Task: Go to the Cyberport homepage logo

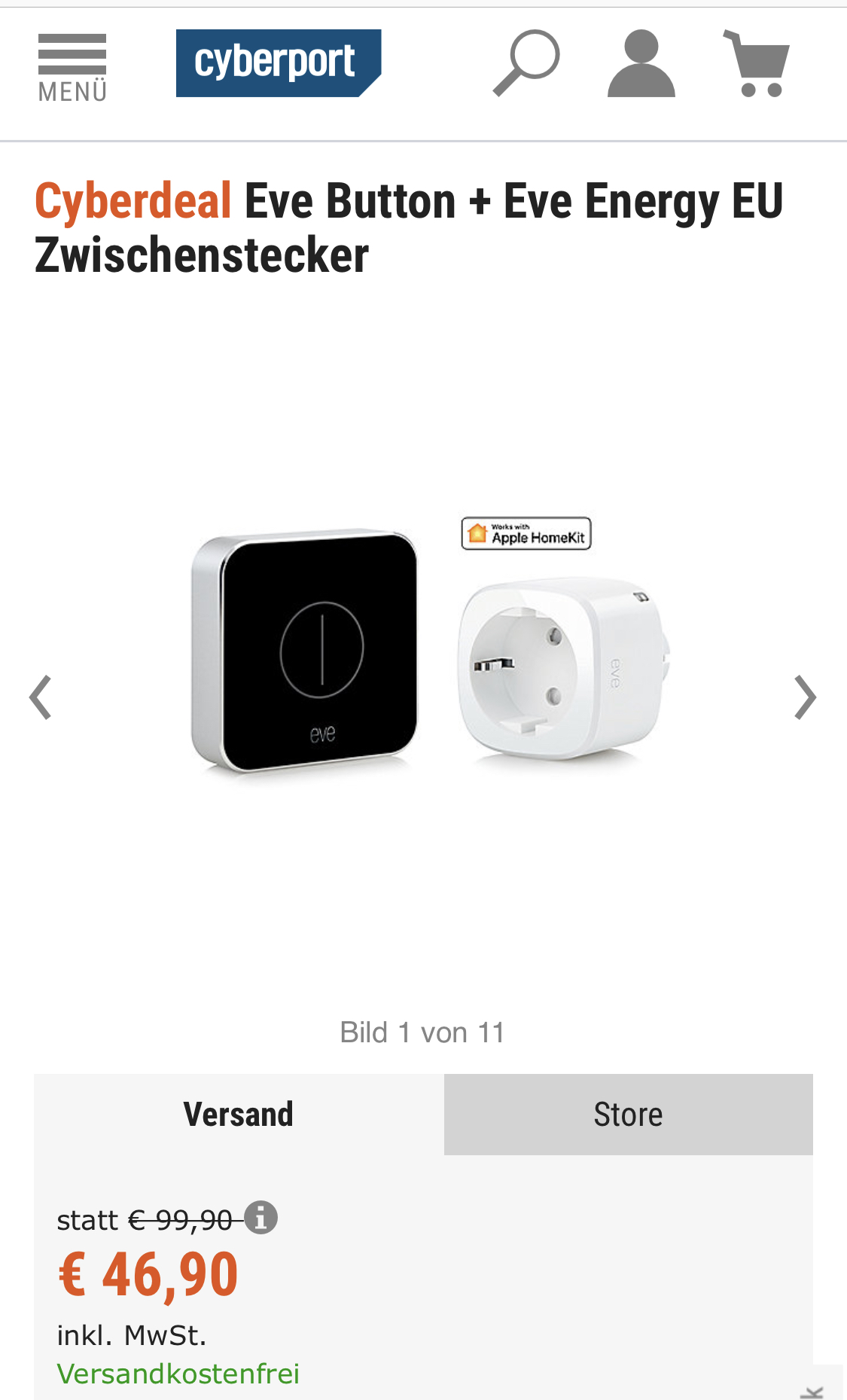Action: pos(278,63)
